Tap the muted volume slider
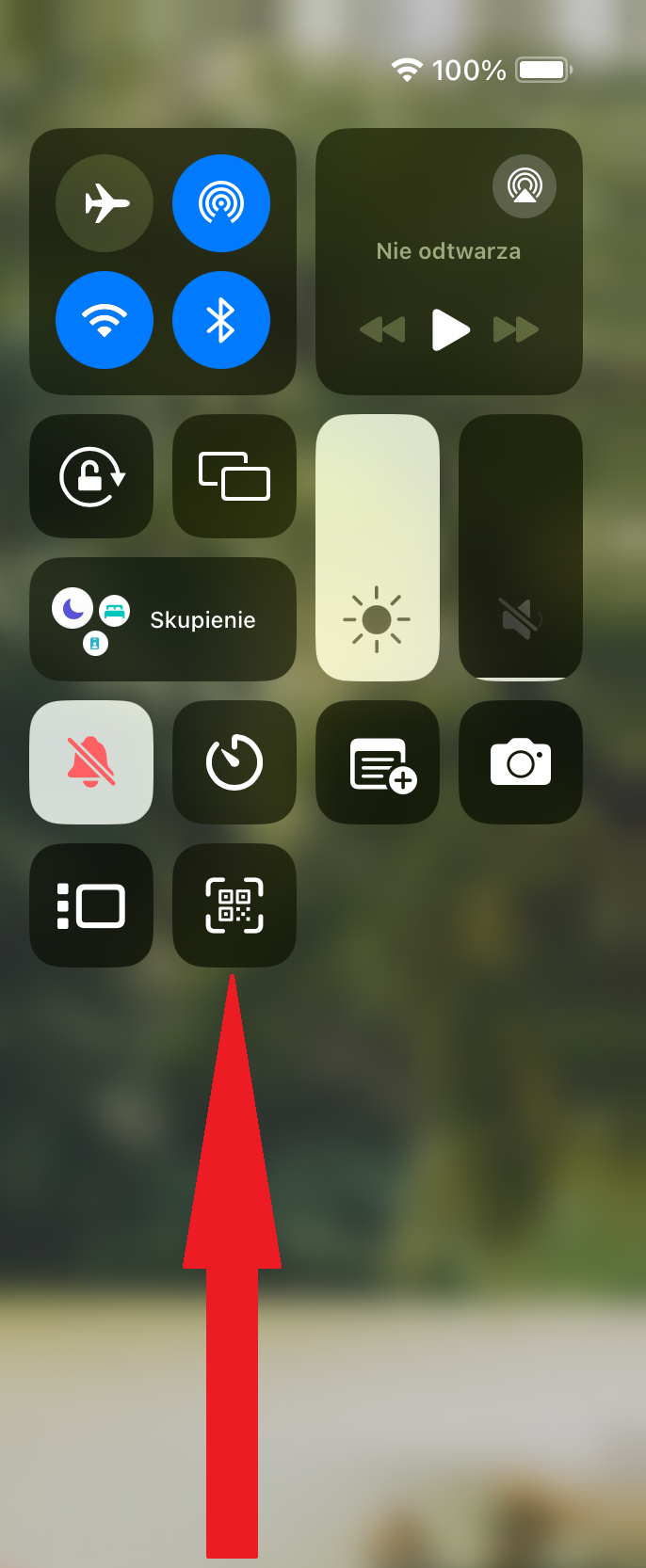Viewport: 646px width, 1568px height. (x=521, y=548)
